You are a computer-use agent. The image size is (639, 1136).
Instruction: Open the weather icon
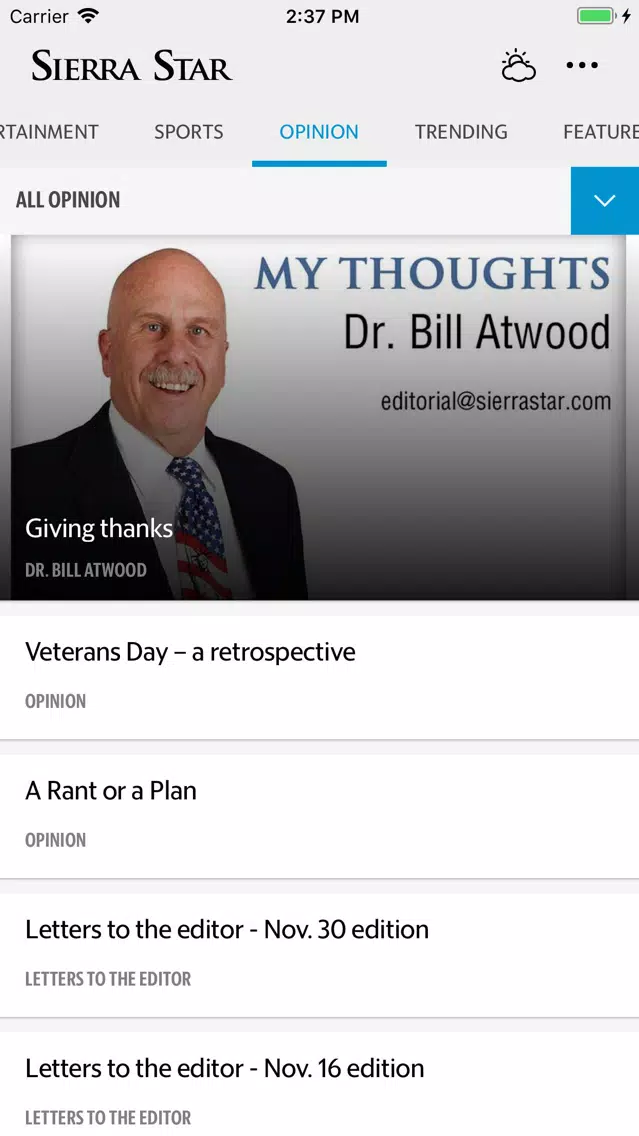click(x=518, y=66)
